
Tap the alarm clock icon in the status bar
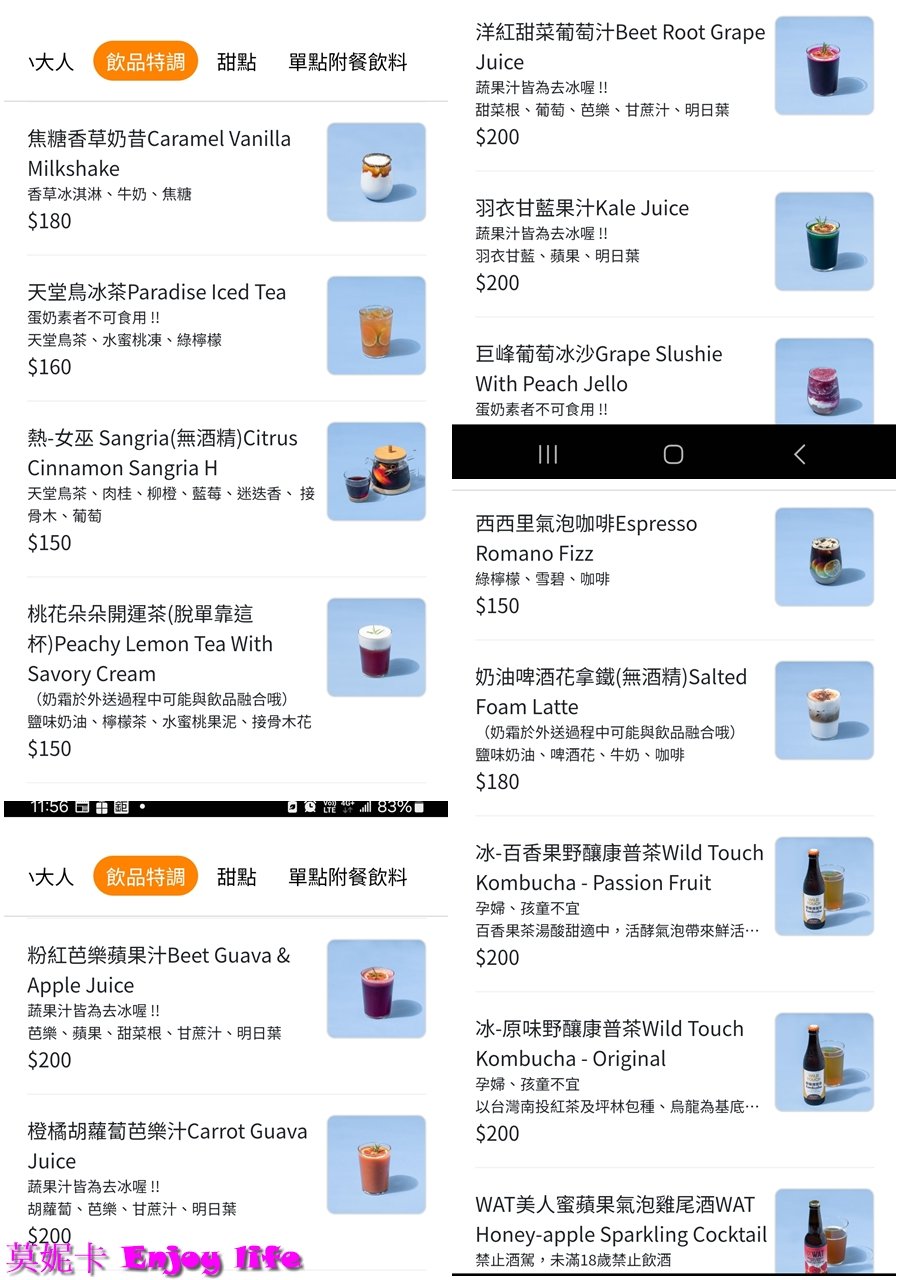click(x=310, y=808)
